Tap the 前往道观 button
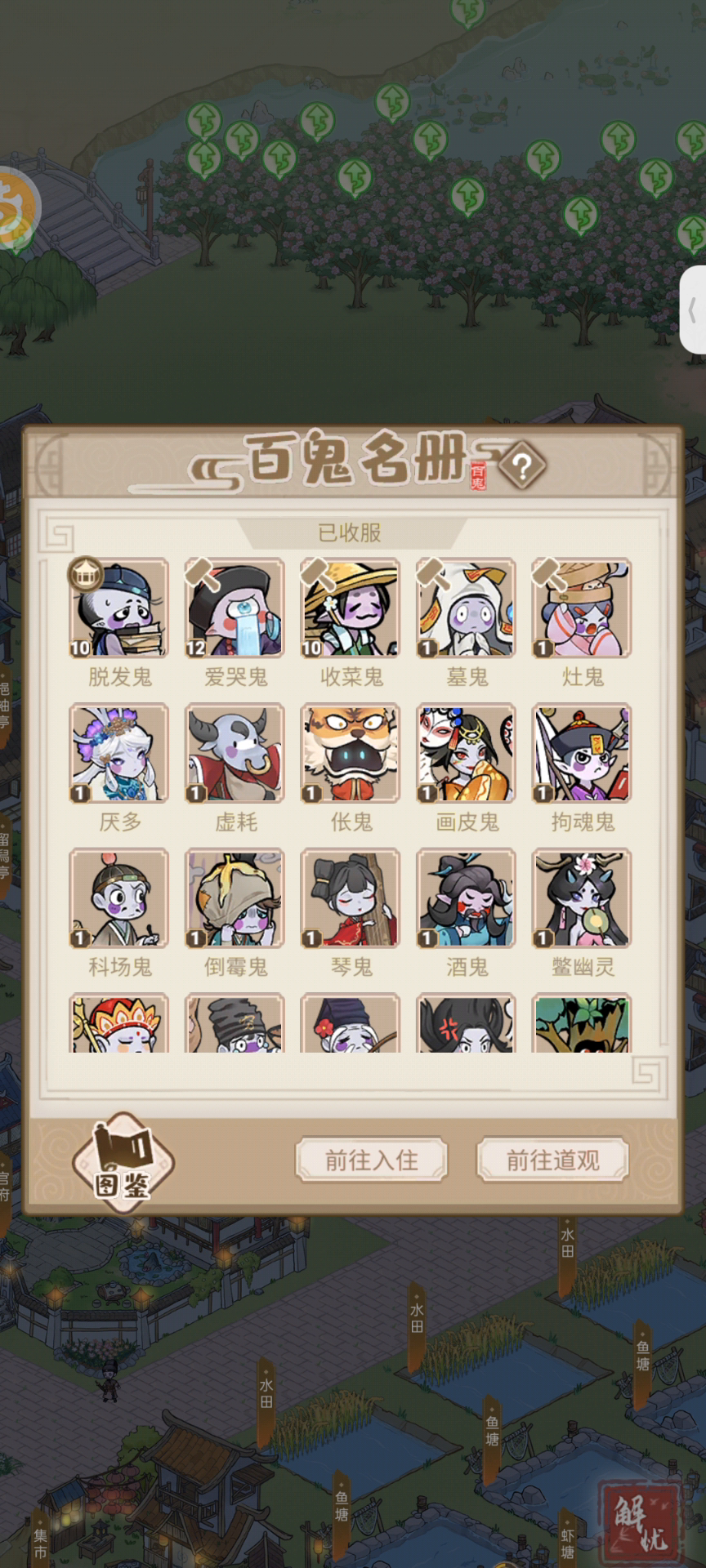Image resolution: width=706 pixels, height=1568 pixels. [x=553, y=1160]
